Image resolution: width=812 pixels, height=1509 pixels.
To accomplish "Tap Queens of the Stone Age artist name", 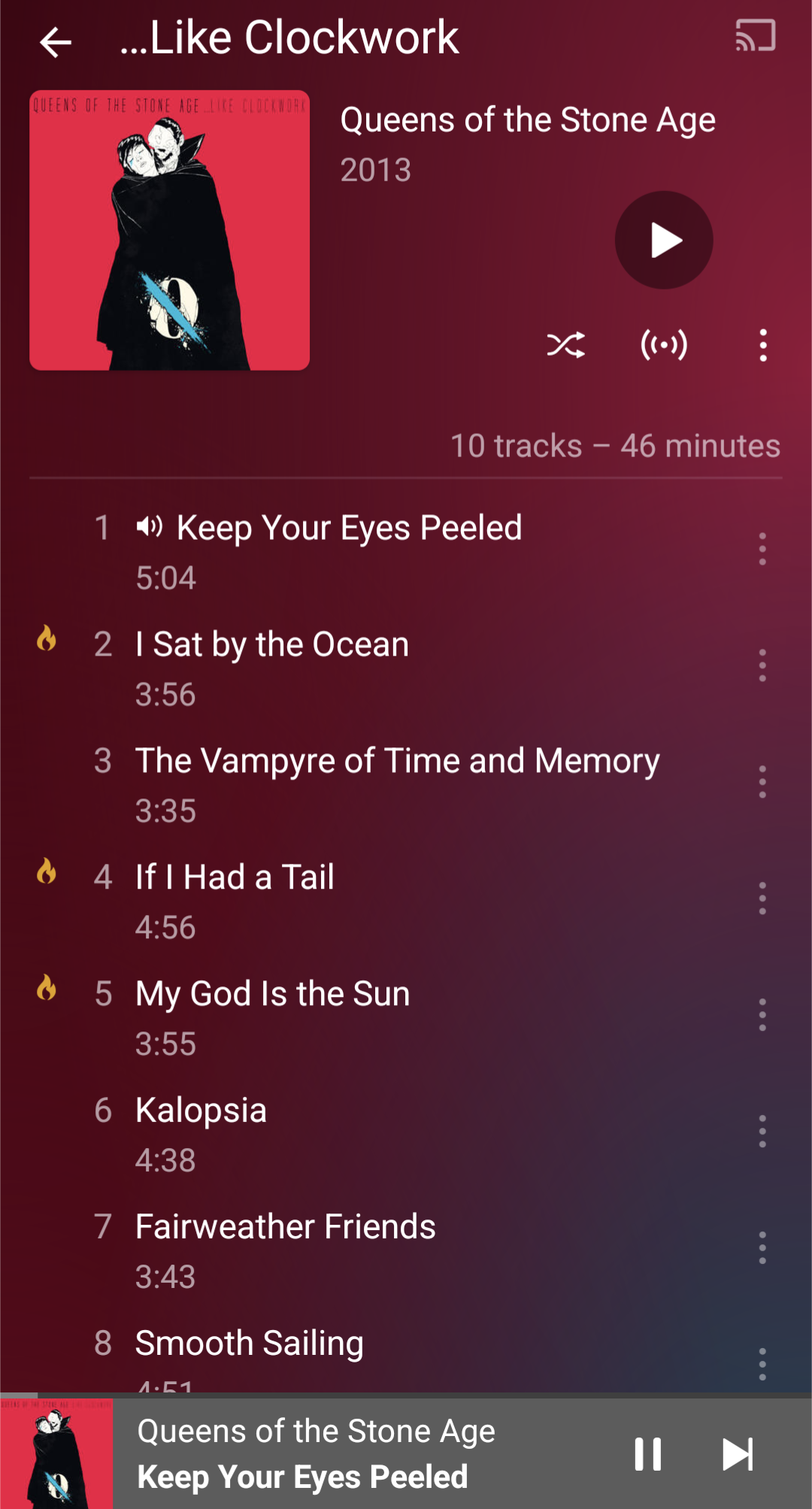I will click(528, 120).
